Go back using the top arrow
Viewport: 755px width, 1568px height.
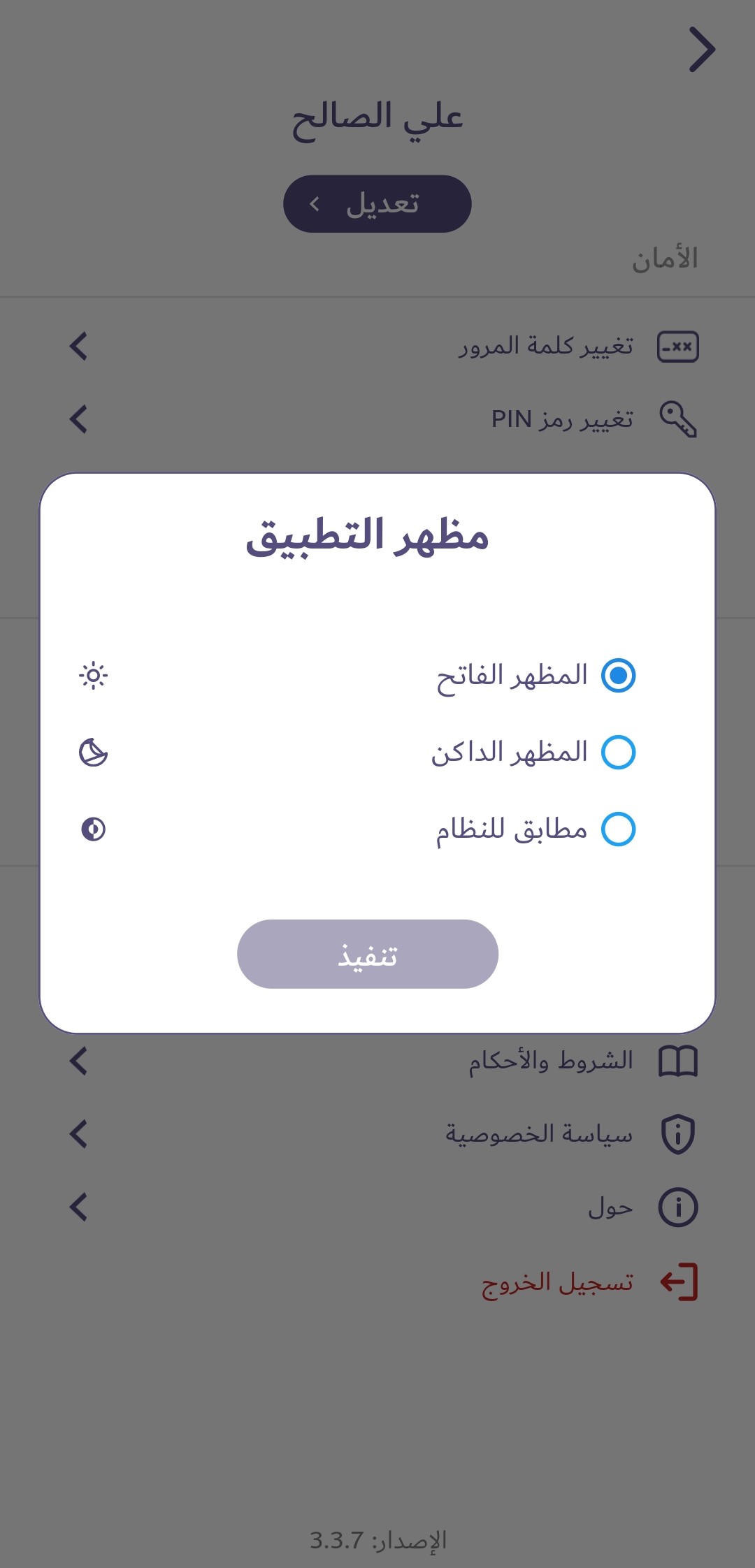point(702,50)
